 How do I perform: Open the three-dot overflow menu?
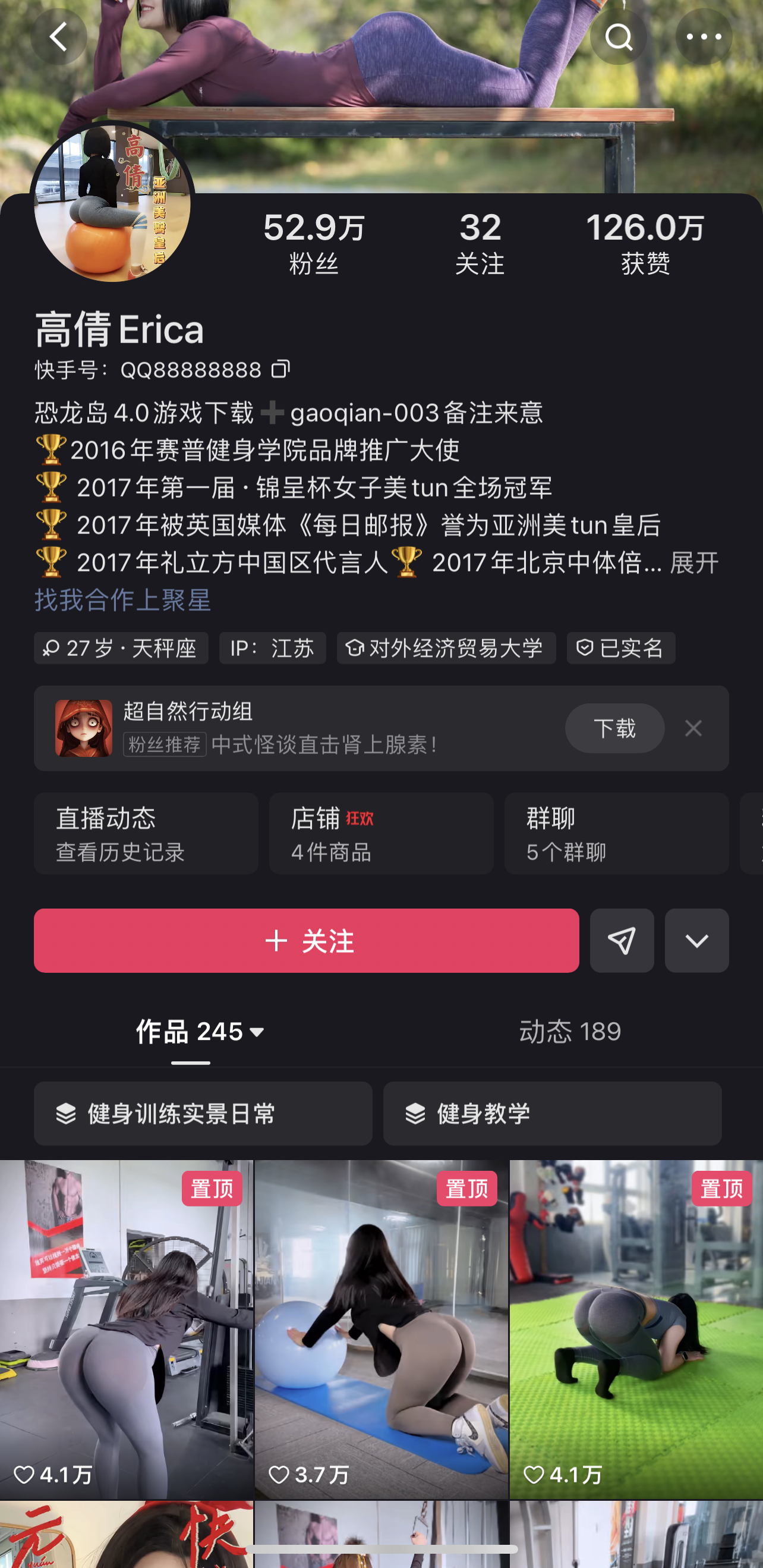click(704, 37)
